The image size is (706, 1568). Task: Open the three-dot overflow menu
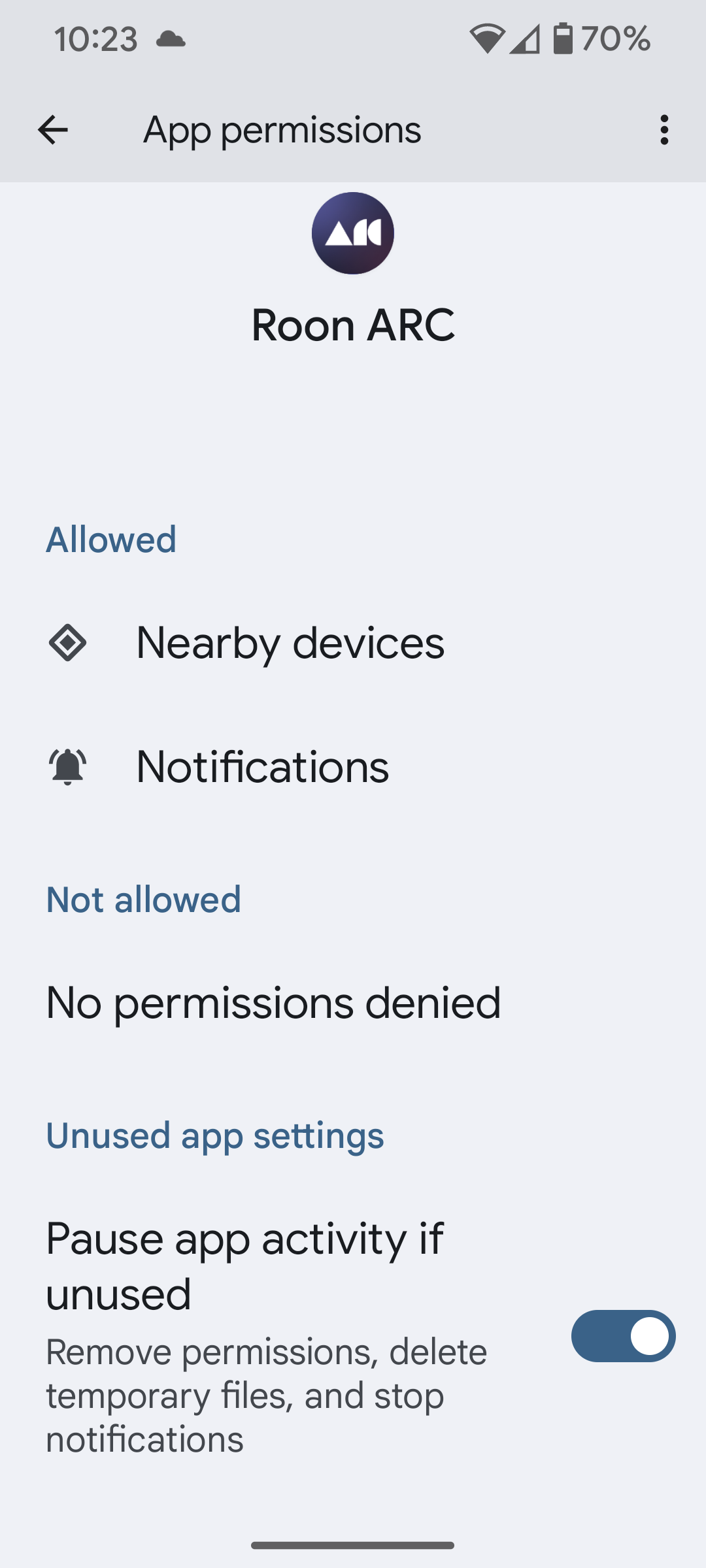pyautogui.click(x=664, y=130)
